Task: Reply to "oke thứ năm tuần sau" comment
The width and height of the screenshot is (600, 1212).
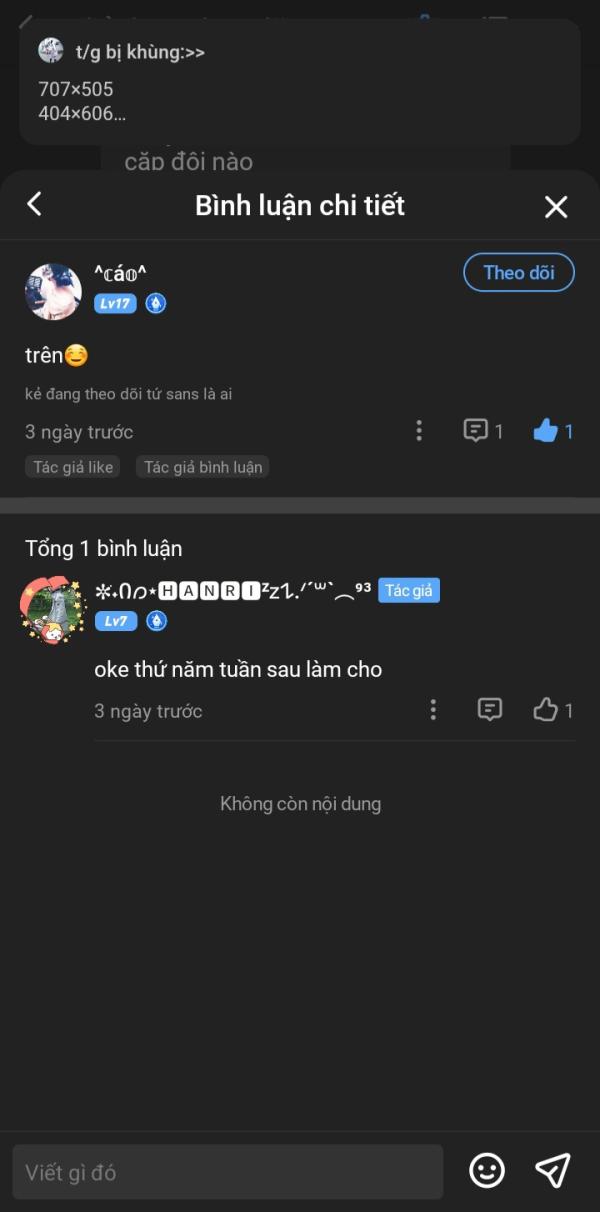Action: coord(490,710)
